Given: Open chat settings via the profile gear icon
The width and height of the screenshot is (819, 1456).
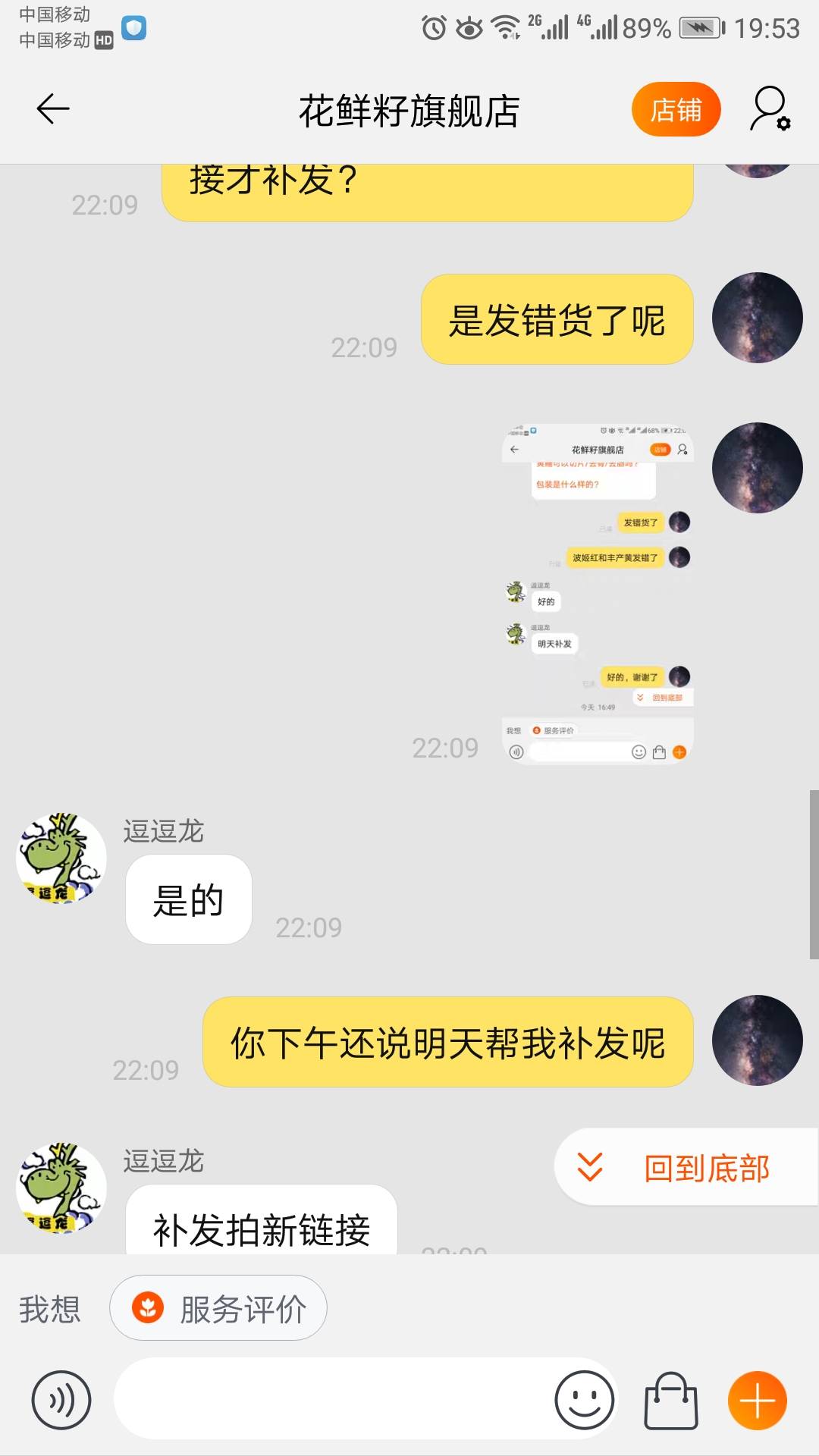Looking at the screenshot, I should (770, 109).
